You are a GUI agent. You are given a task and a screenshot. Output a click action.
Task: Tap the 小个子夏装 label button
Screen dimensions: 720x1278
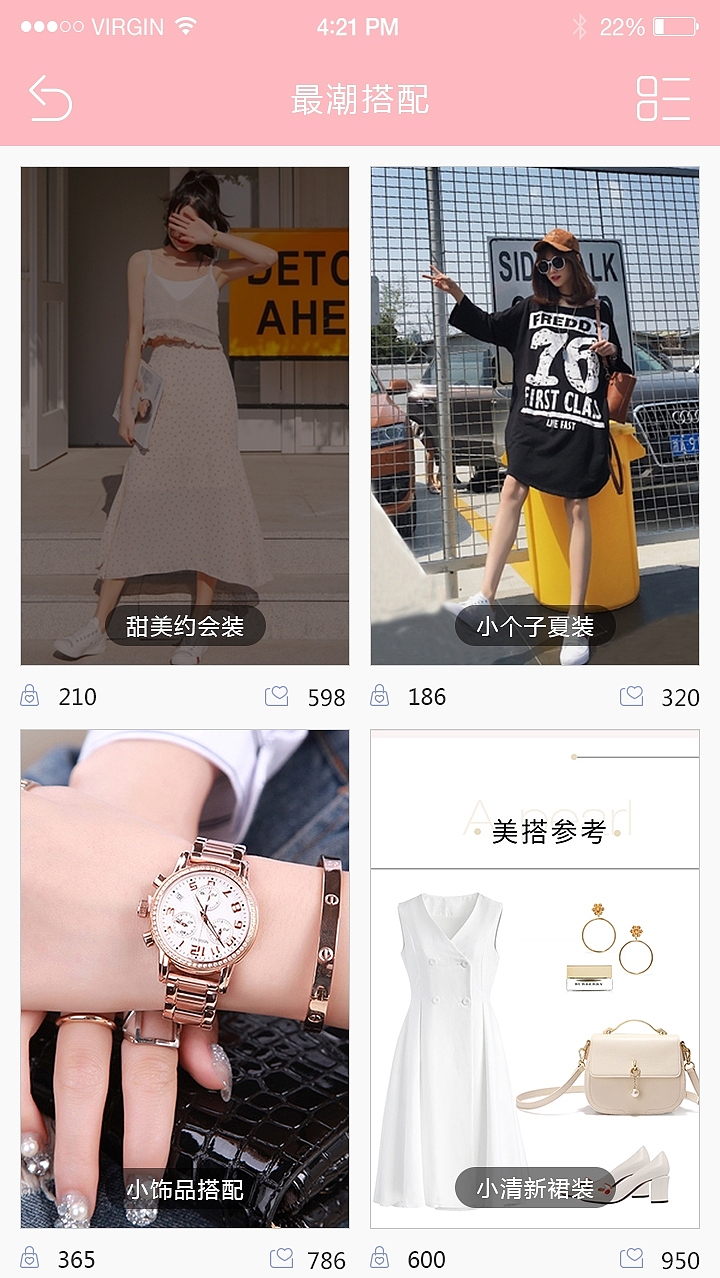(x=534, y=625)
